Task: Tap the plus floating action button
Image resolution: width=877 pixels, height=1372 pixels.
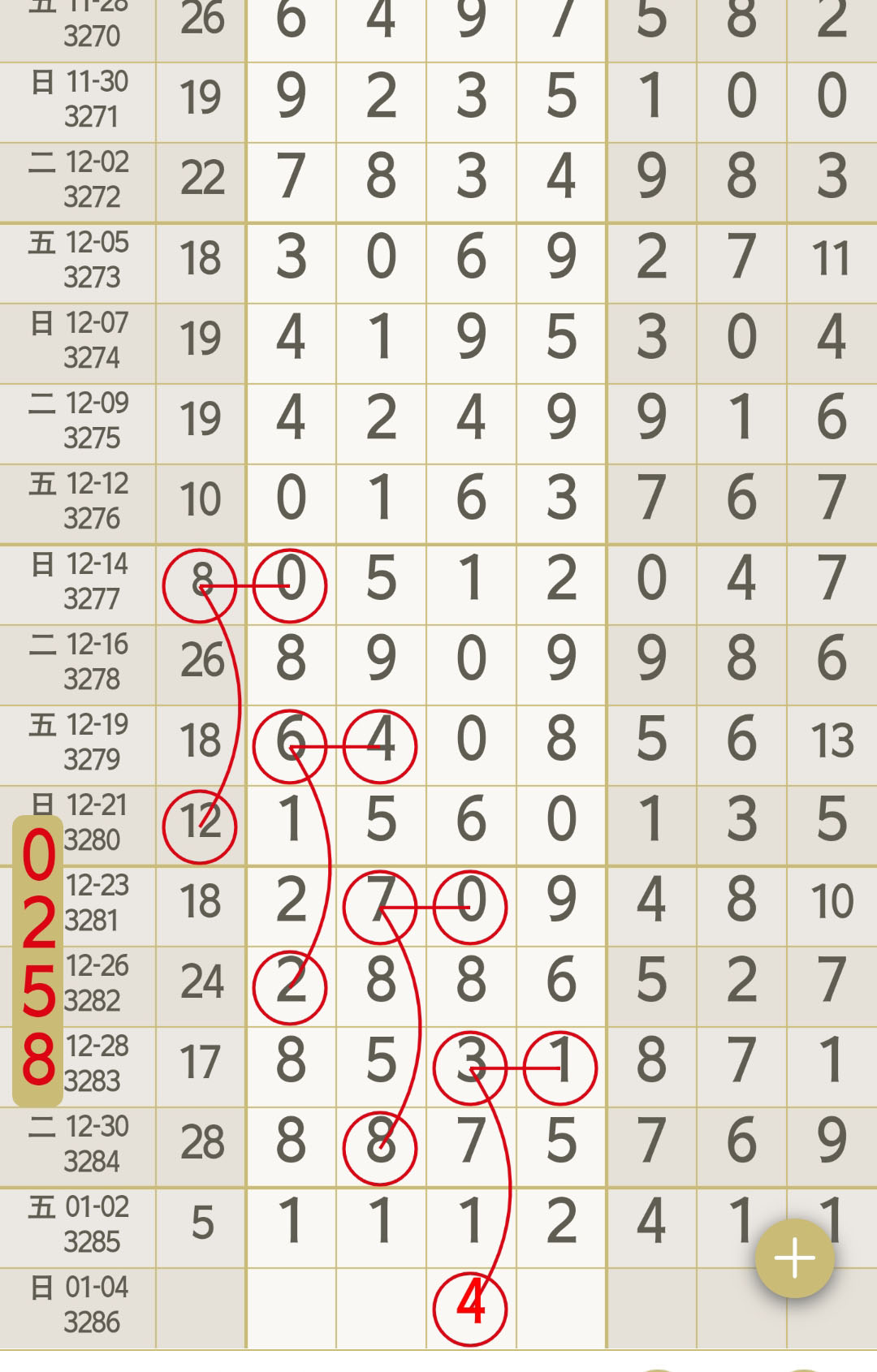Action: pos(794,1258)
